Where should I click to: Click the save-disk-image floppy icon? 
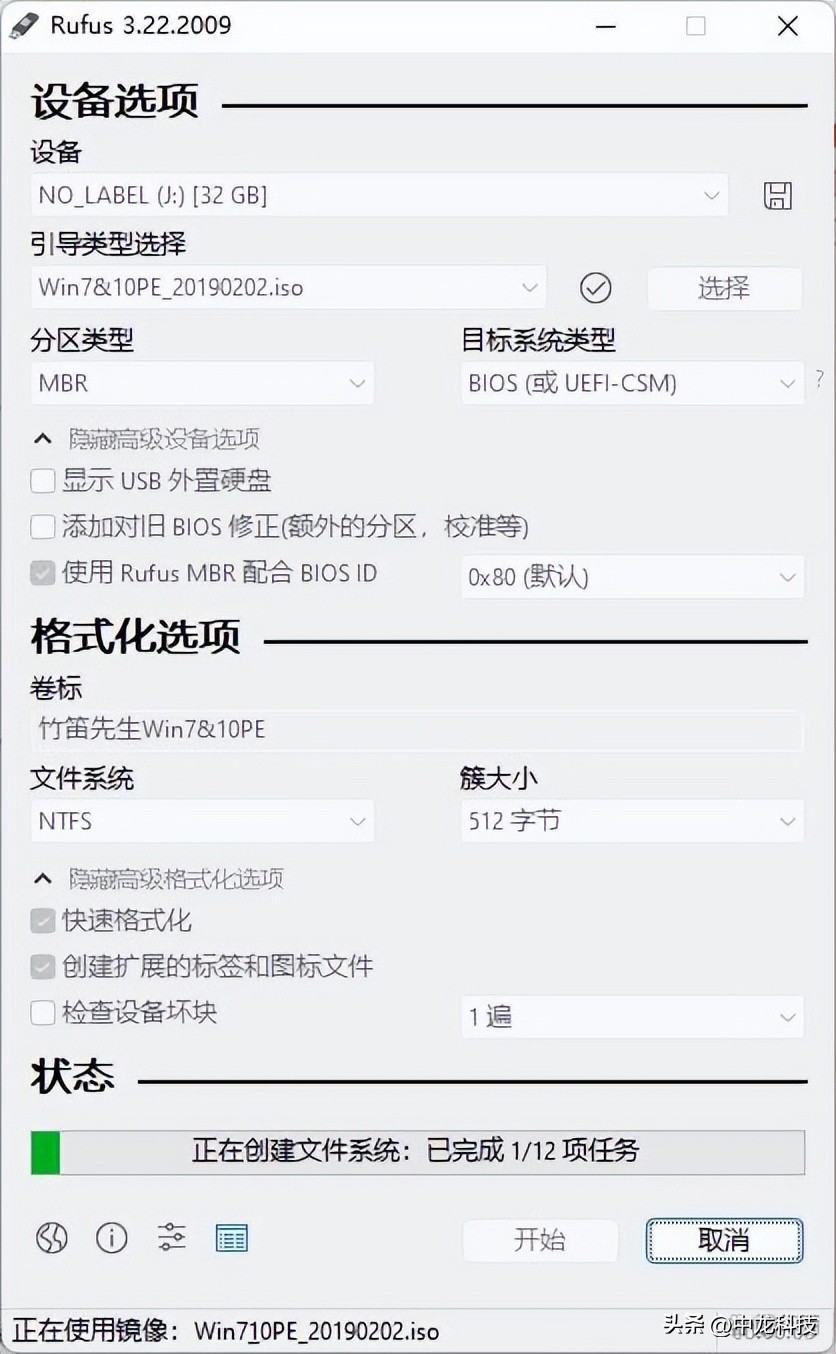777,195
